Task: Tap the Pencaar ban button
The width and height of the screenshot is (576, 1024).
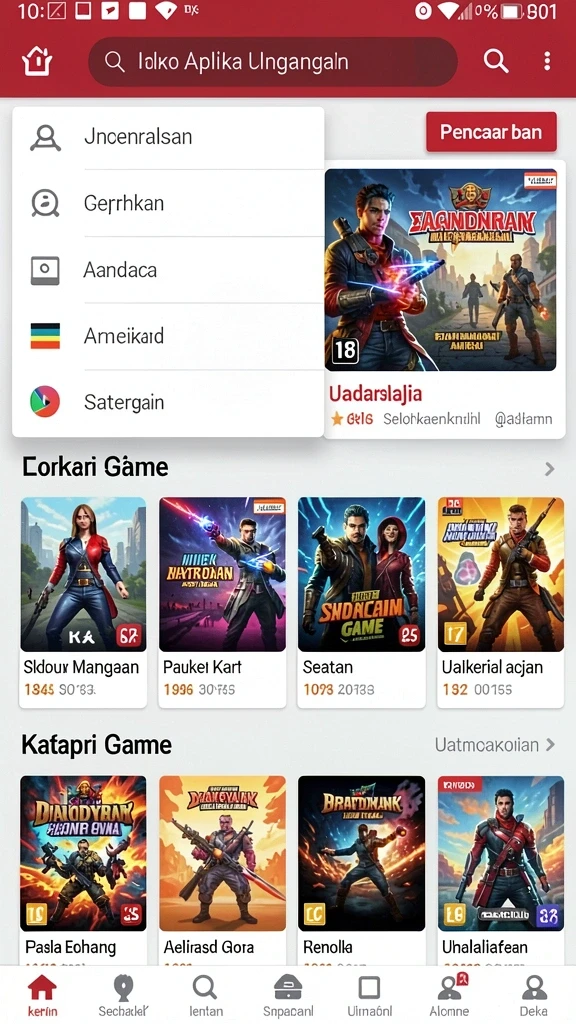Action: tap(491, 132)
